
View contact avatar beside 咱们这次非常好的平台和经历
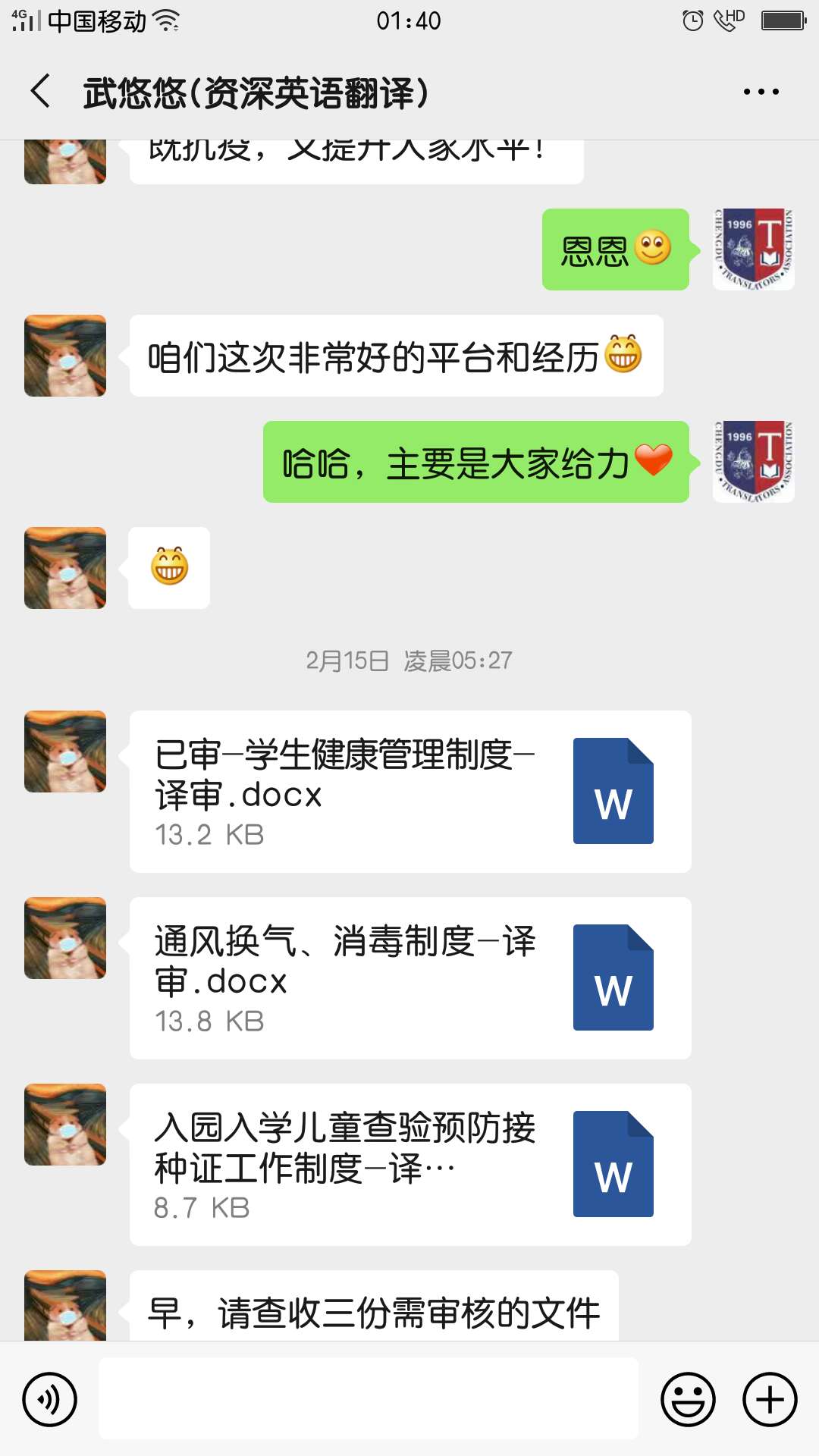click(65, 356)
